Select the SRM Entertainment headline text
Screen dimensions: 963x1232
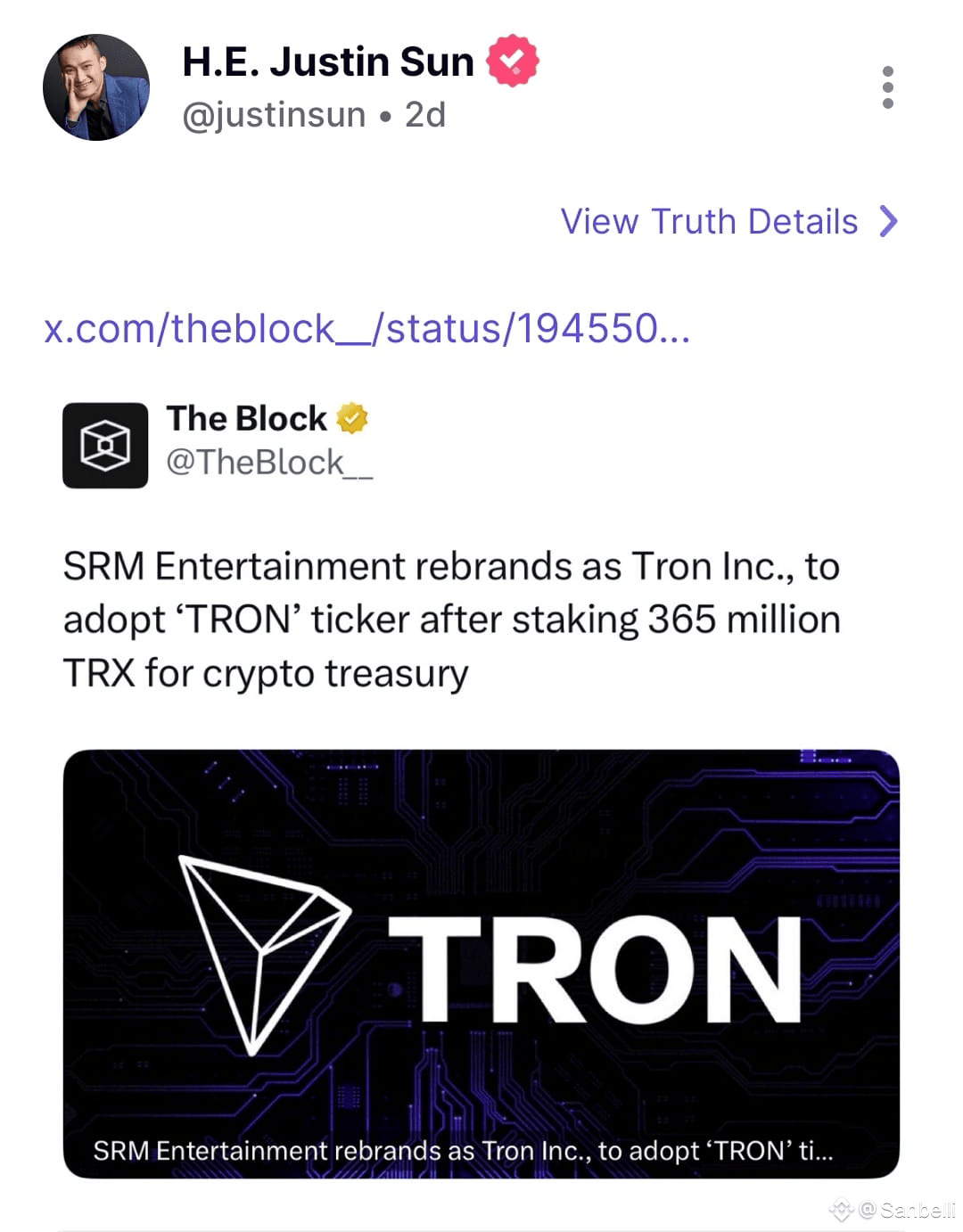pyautogui.click(x=450, y=619)
